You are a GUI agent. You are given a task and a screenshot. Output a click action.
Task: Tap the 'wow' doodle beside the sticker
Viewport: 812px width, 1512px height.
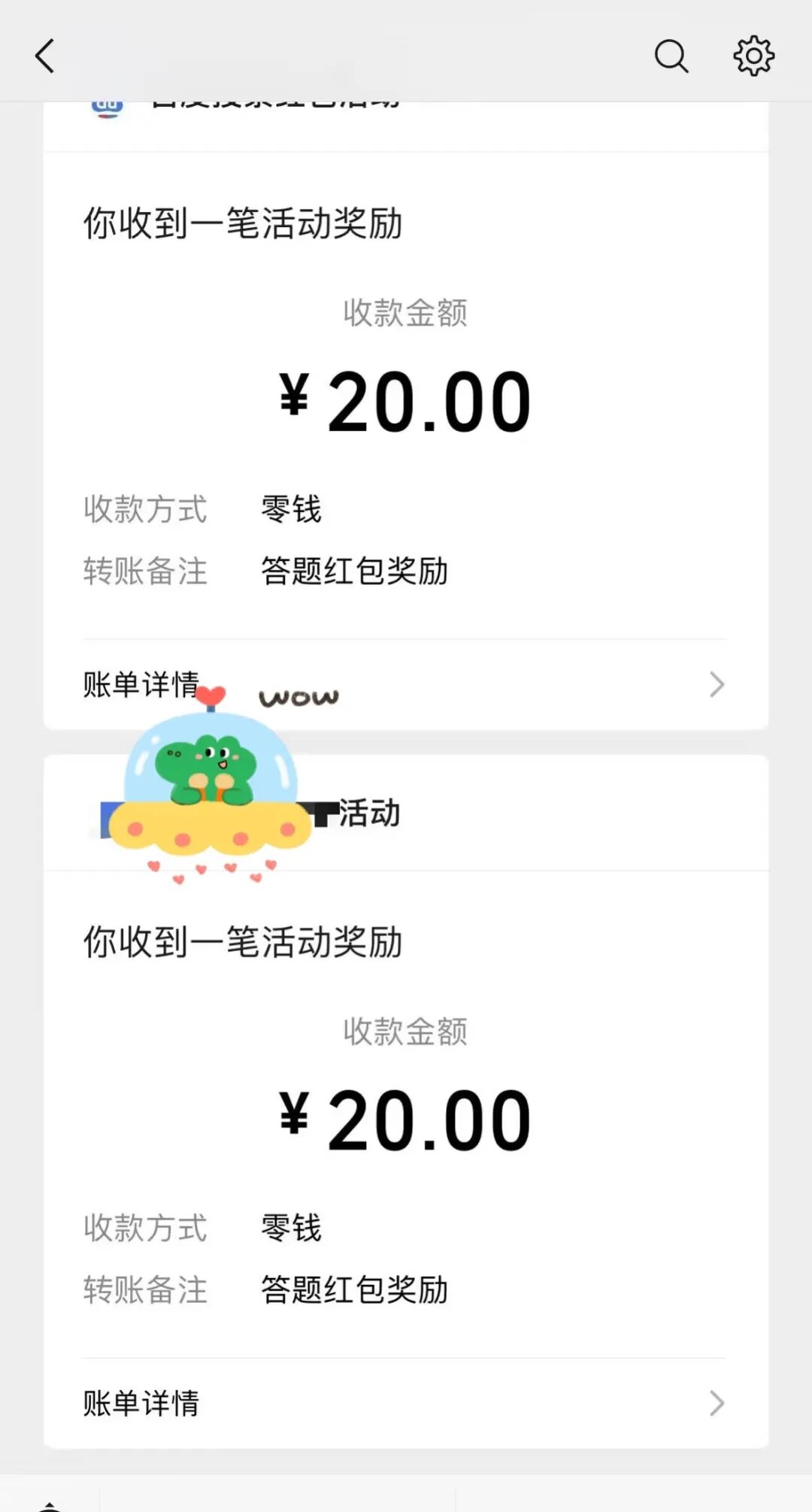point(298,695)
